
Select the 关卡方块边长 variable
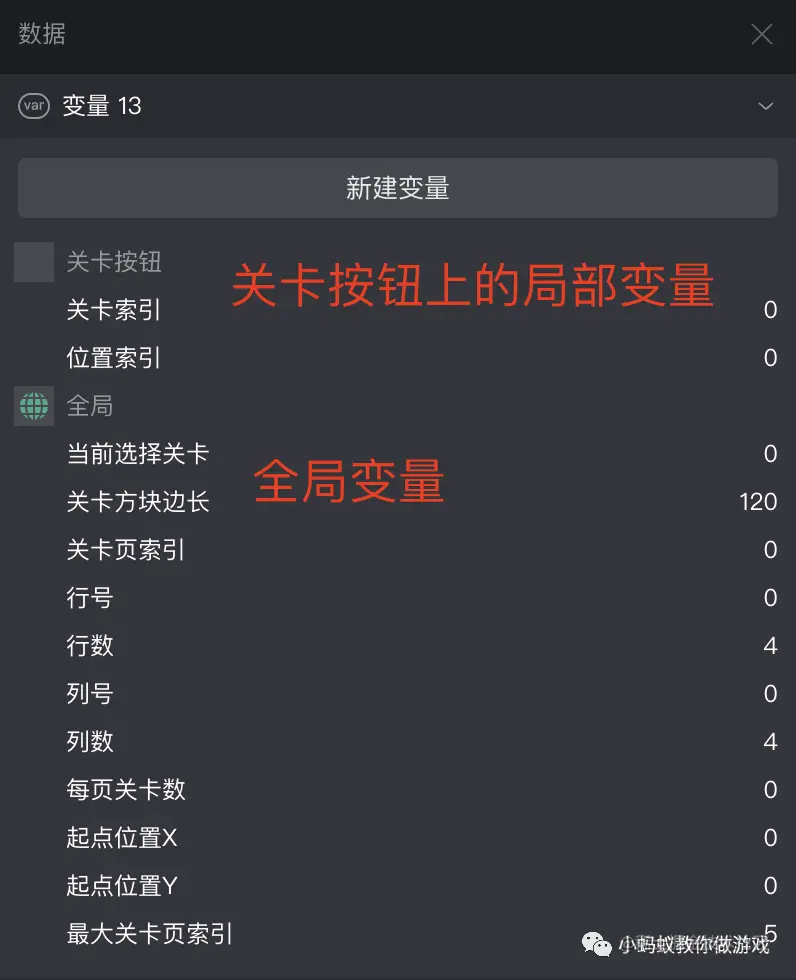click(x=139, y=502)
